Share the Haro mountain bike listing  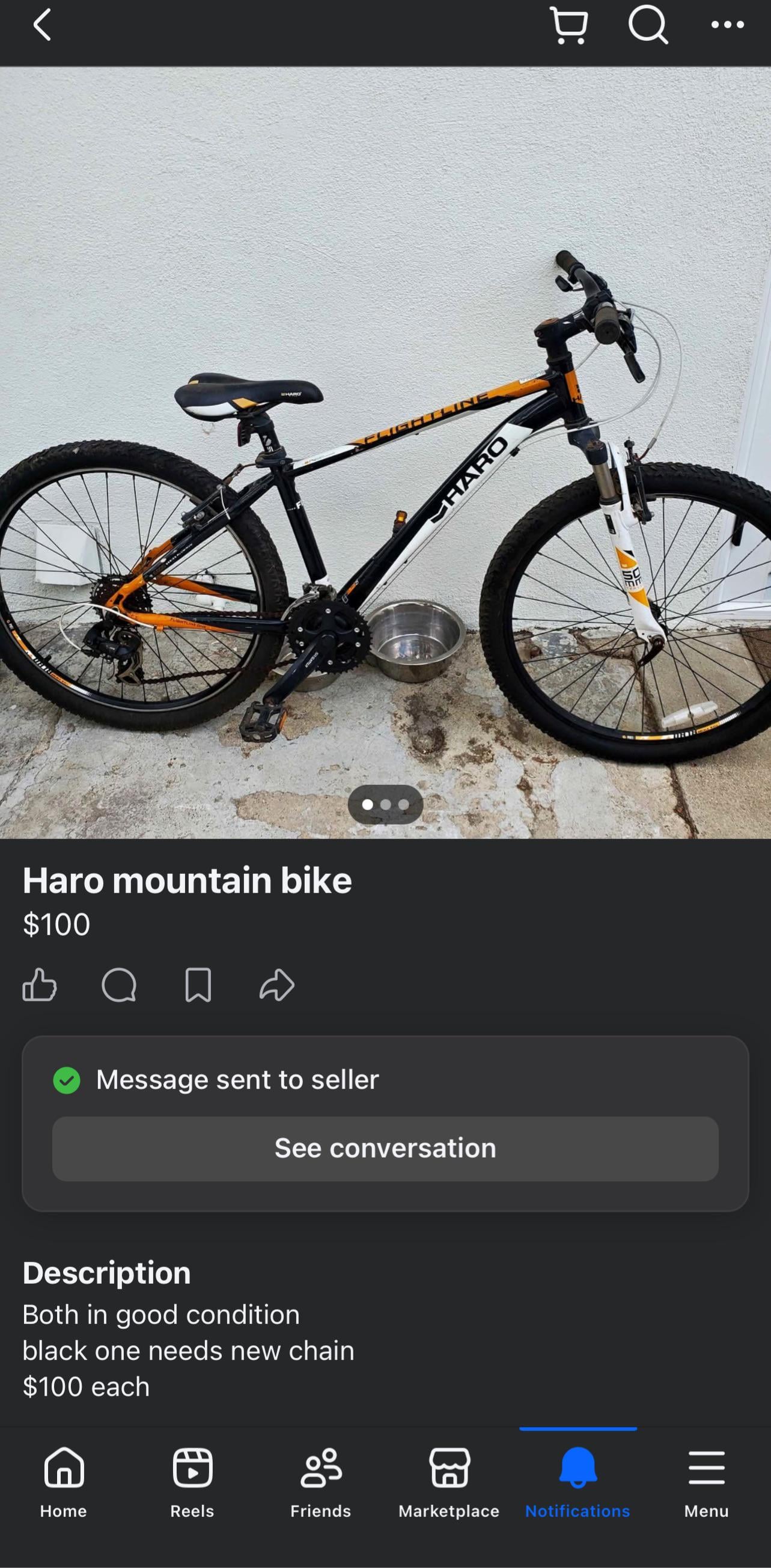(x=277, y=985)
